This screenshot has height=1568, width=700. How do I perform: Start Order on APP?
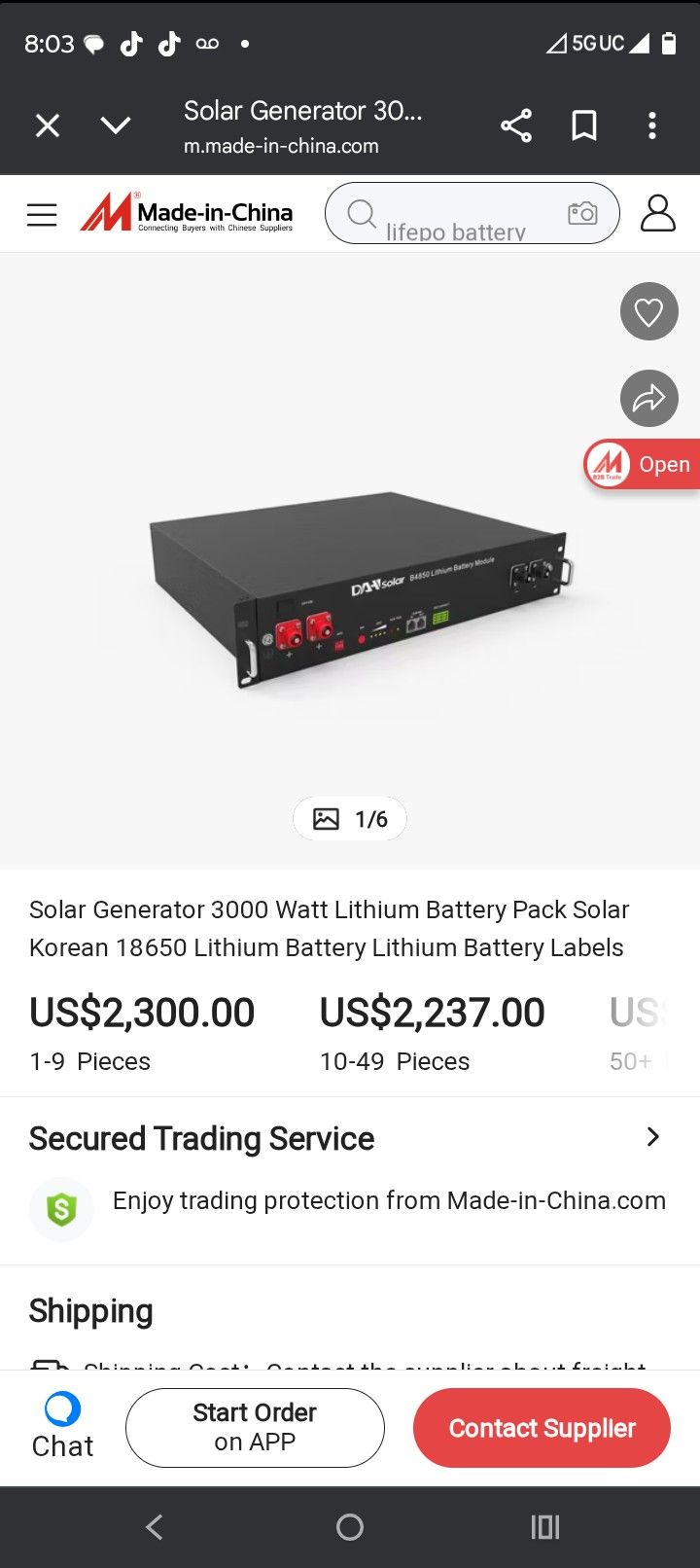[255, 1427]
